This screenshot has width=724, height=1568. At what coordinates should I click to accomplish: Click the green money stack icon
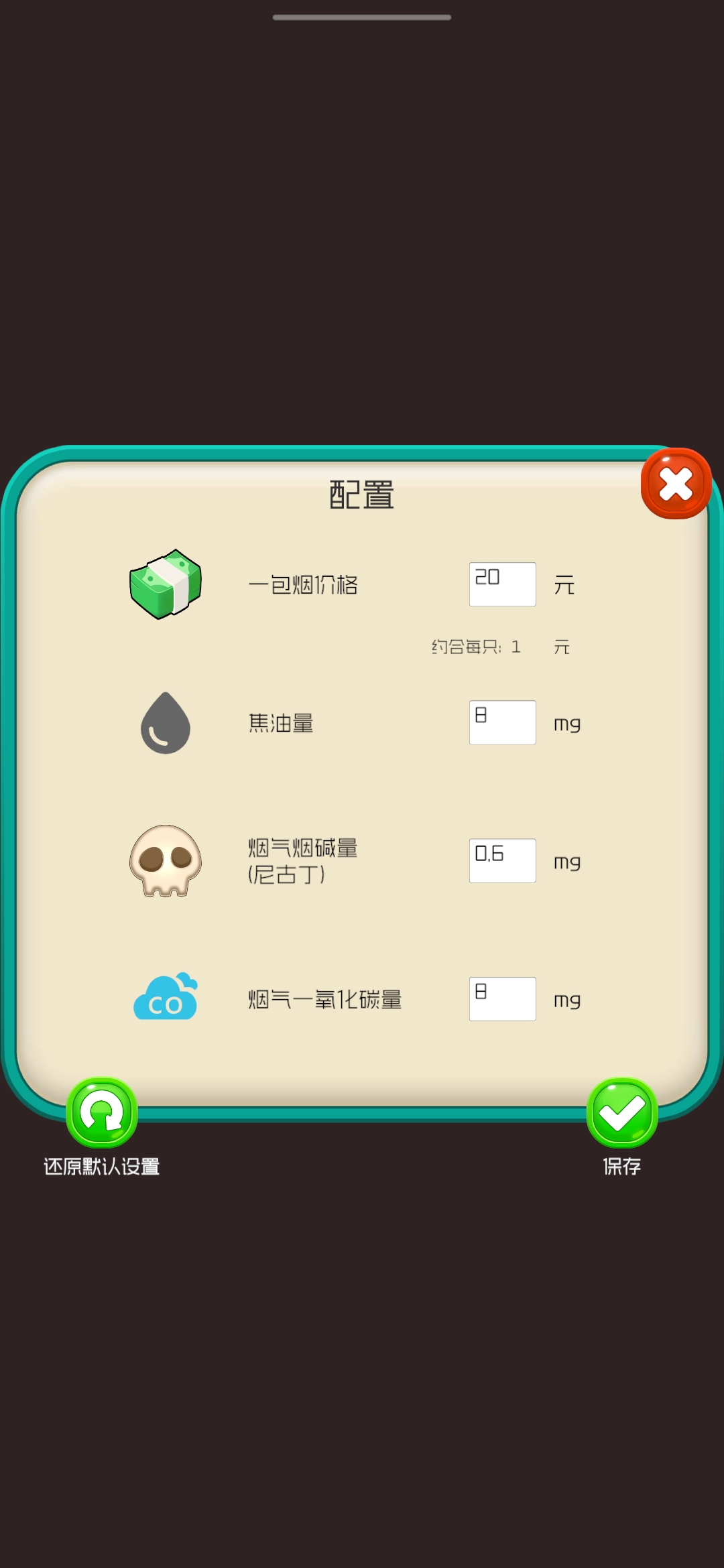tap(164, 584)
